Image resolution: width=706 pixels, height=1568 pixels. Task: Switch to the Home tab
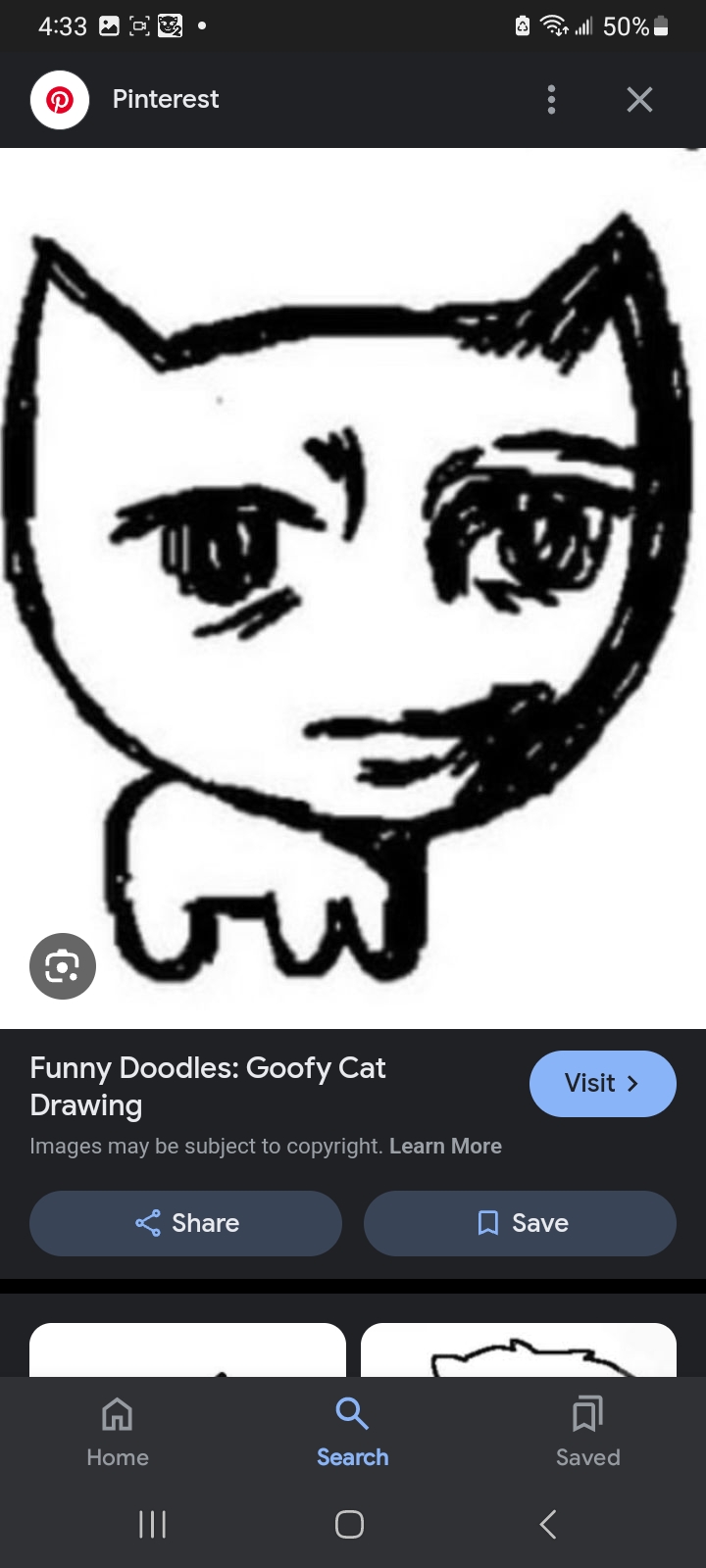click(118, 1432)
